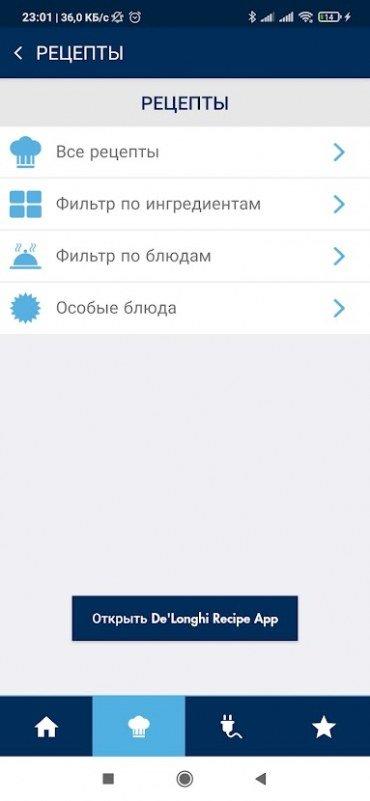
Task: Open Фильтр по блюдам
Action: 185,256
